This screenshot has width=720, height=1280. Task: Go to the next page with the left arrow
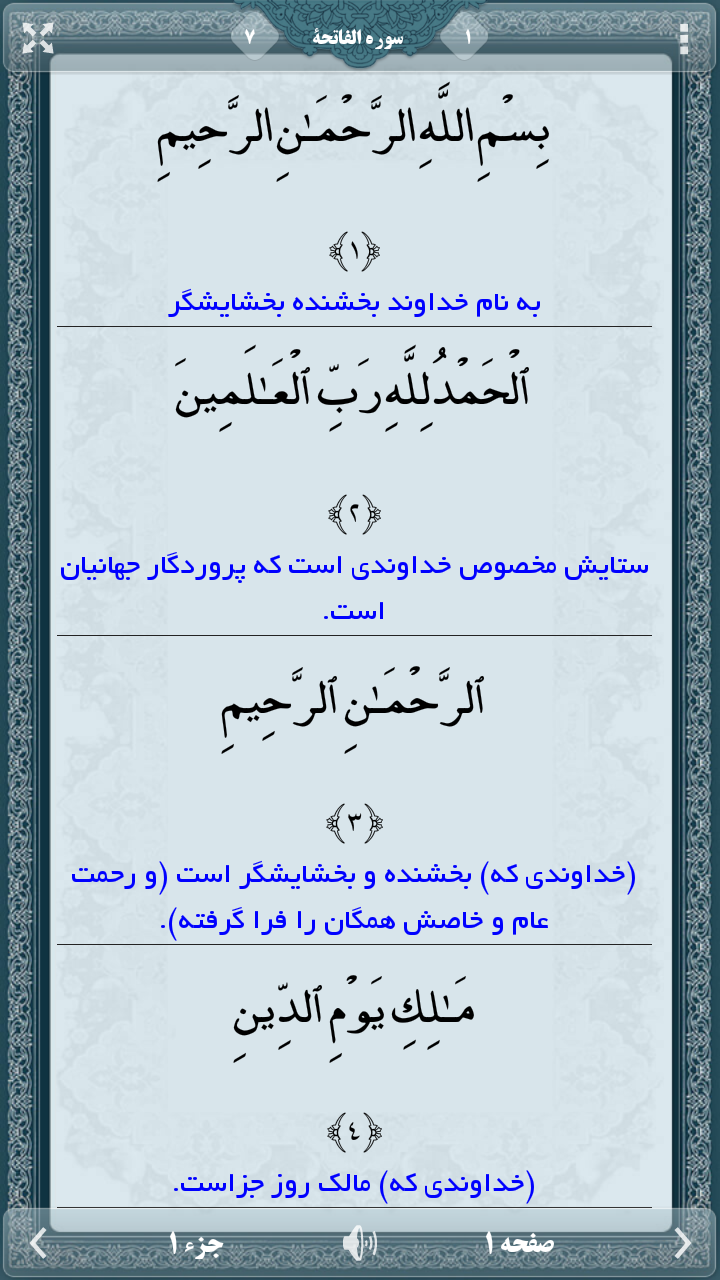pyautogui.click(x=38, y=1243)
